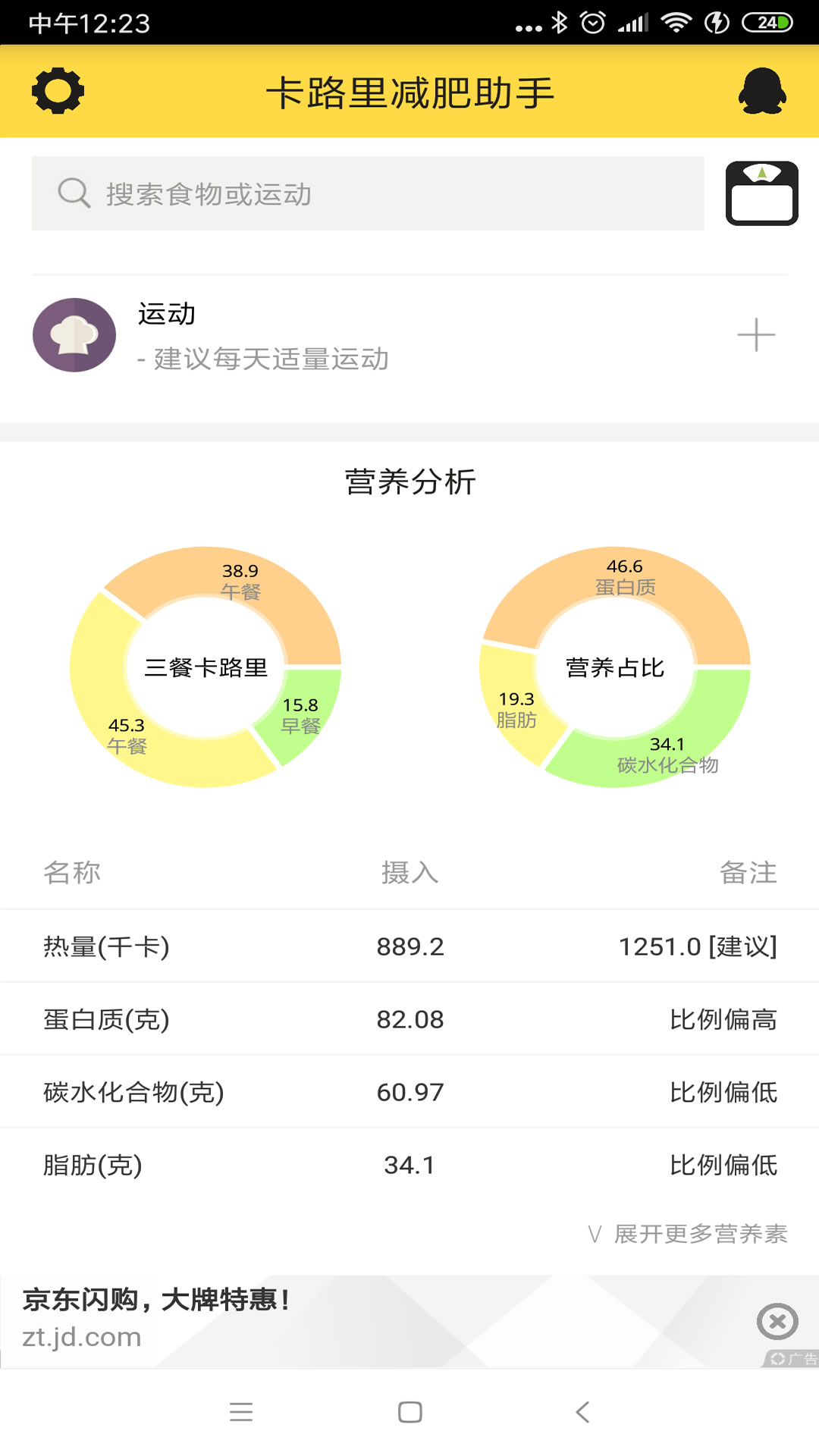The height and width of the screenshot is (1456, 819).
Task: Open the settings gear icon
Action: pos(57,92)
